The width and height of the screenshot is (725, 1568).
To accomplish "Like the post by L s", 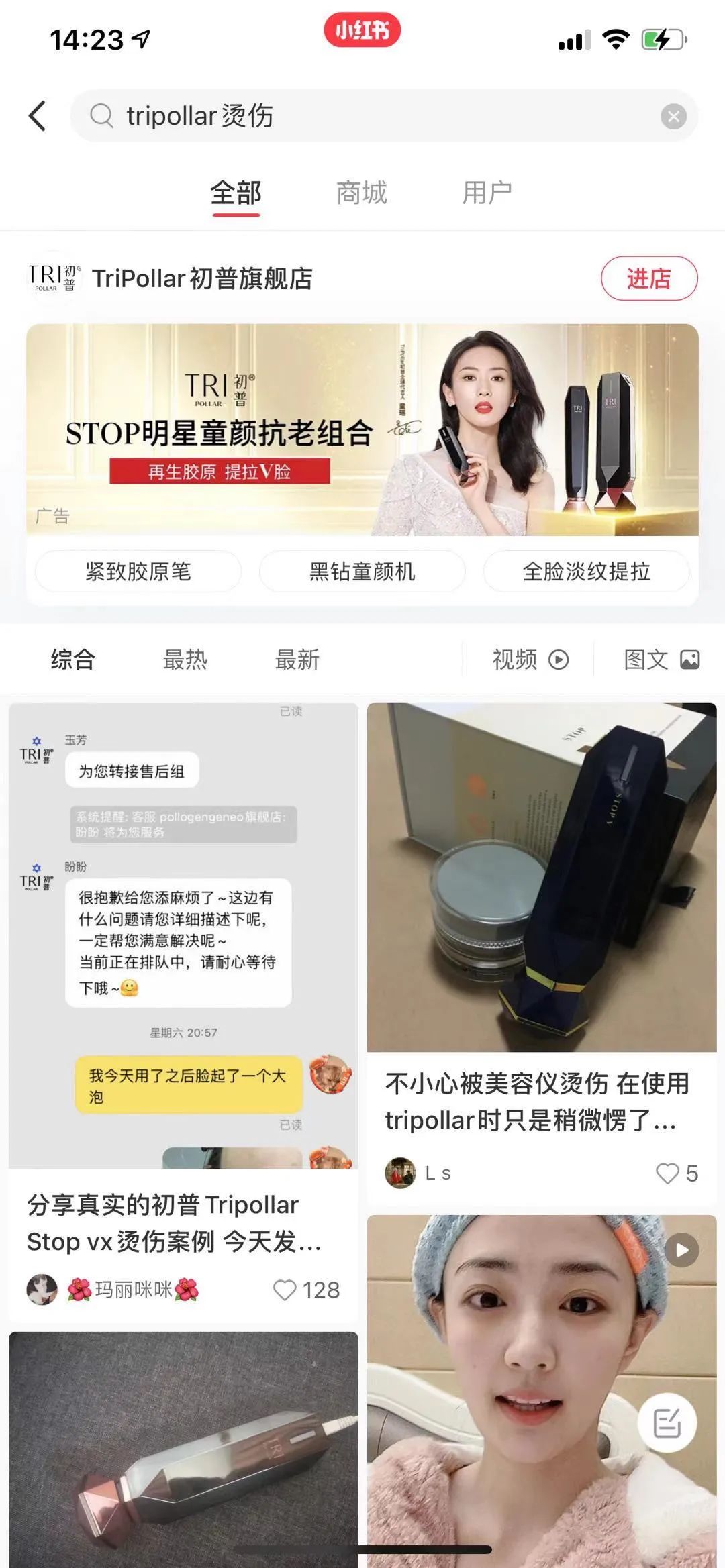I will click(x=667, y=1173).
